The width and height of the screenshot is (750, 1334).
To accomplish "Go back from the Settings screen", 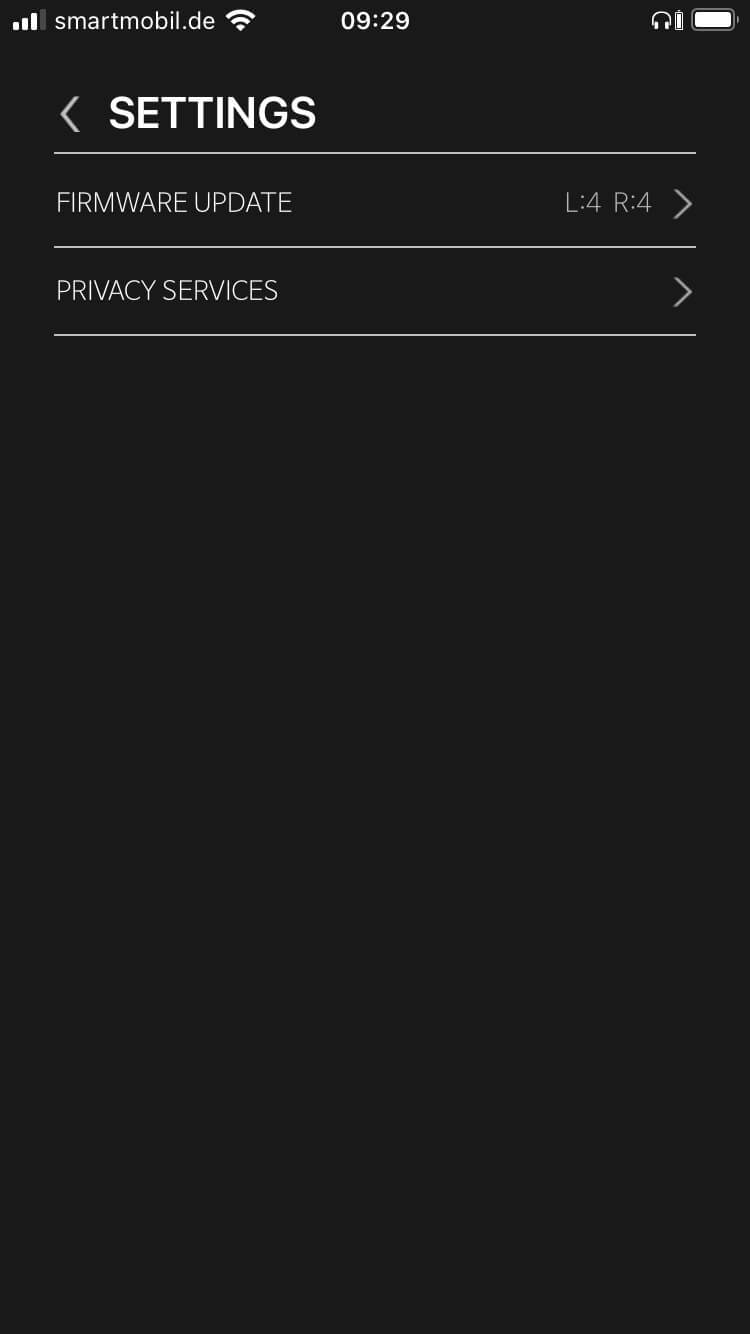I will (70, 114).
